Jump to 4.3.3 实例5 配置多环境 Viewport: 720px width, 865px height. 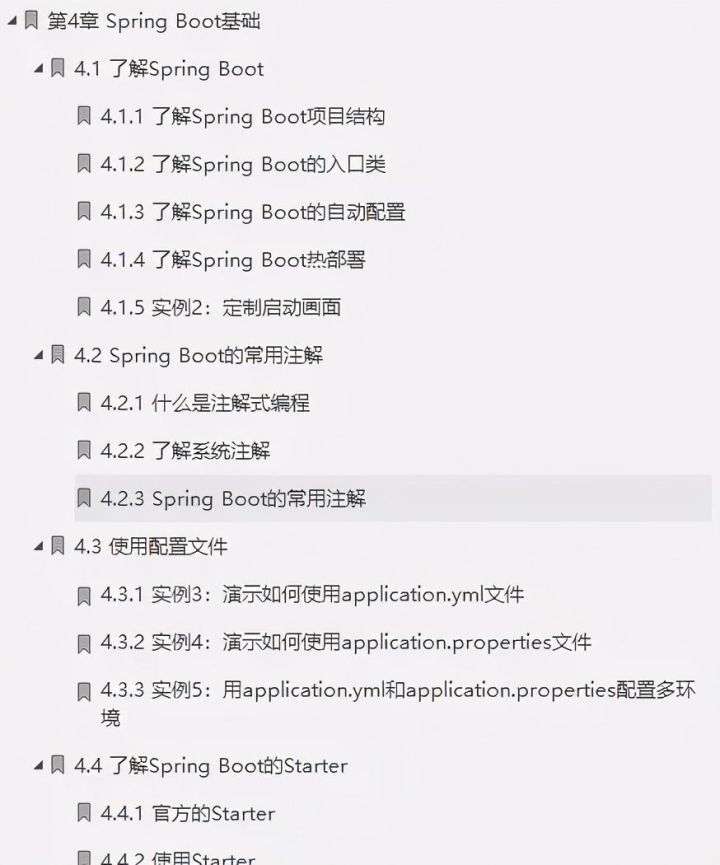point(397,691)
